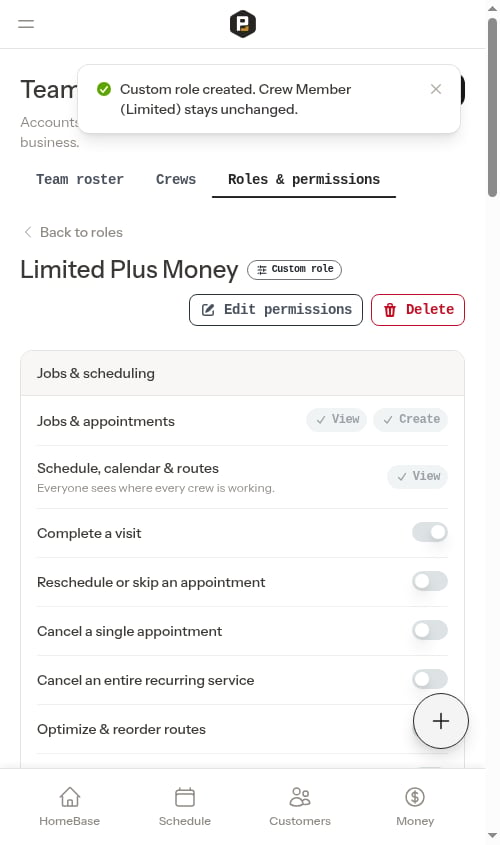The width and height of the screenshot is (500, 845).
Task: Toggle Cancel an entire recurring service
Action: pos(430,680)
